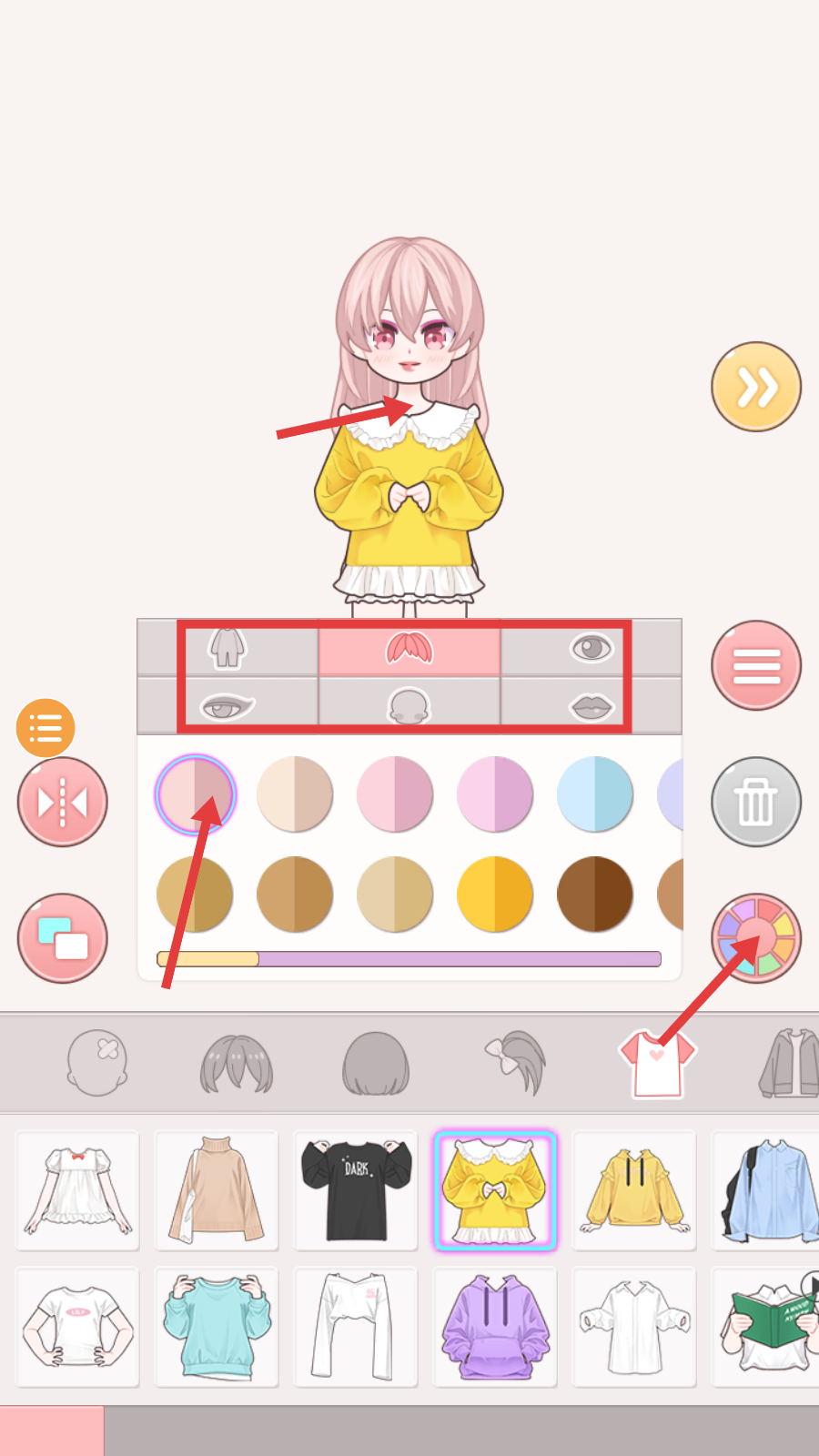This screenshot has height=1456, width=819.
Task: Switch to the body outfit color tab
Action: (227, 648)
